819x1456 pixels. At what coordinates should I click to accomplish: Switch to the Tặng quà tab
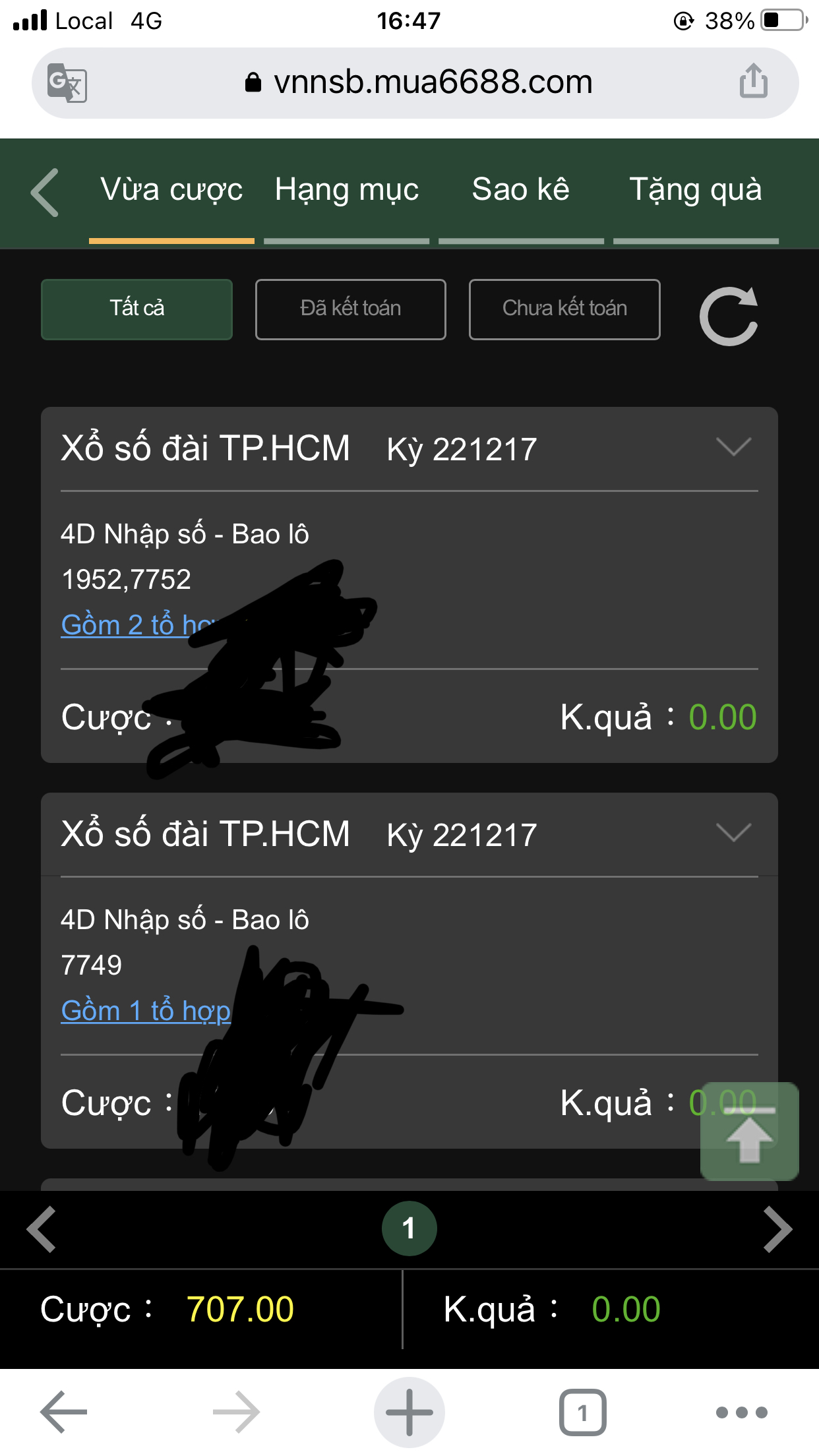[696, 191]
